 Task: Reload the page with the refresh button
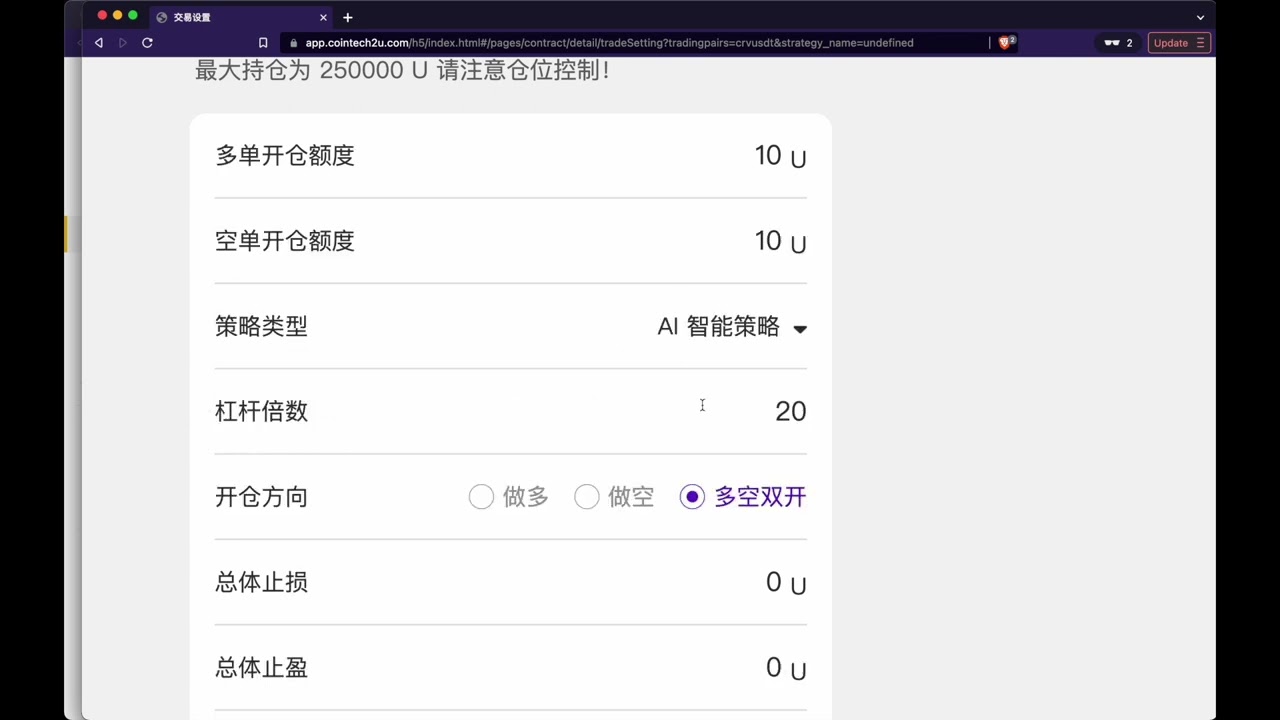(x=147, y=43)
